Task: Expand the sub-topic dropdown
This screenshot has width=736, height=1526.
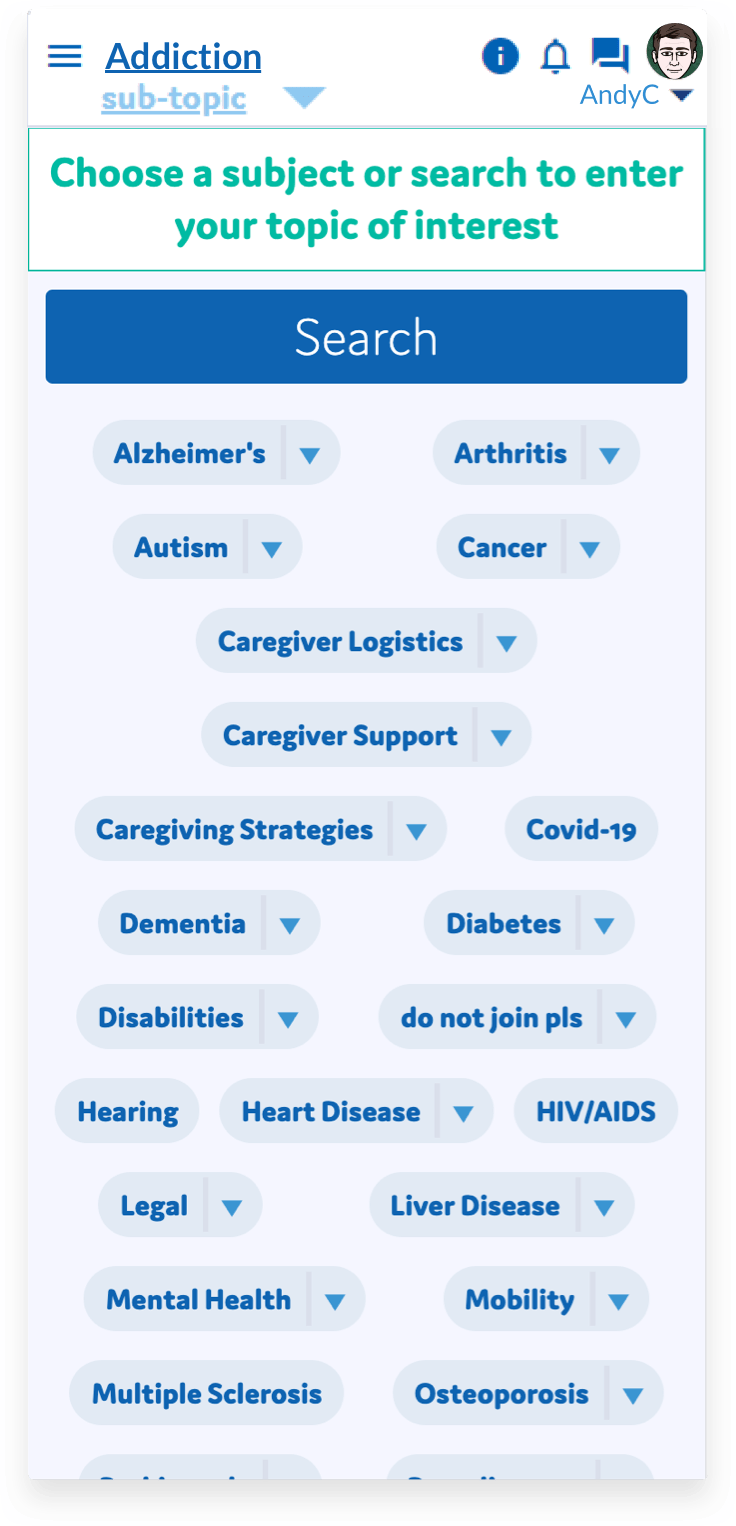Action: click(304, 98)
